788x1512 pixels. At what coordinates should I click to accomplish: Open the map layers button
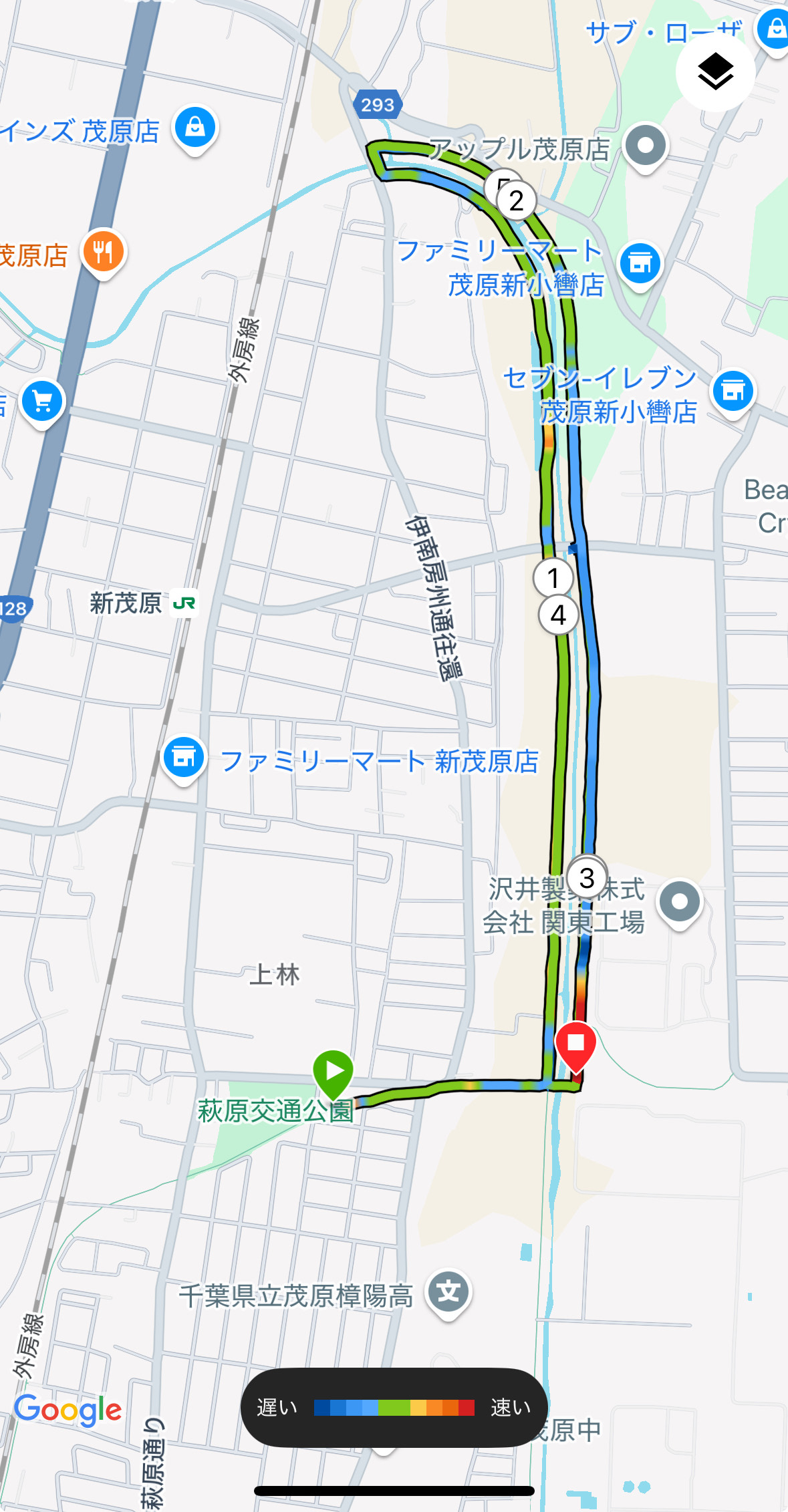click(715, 72)
